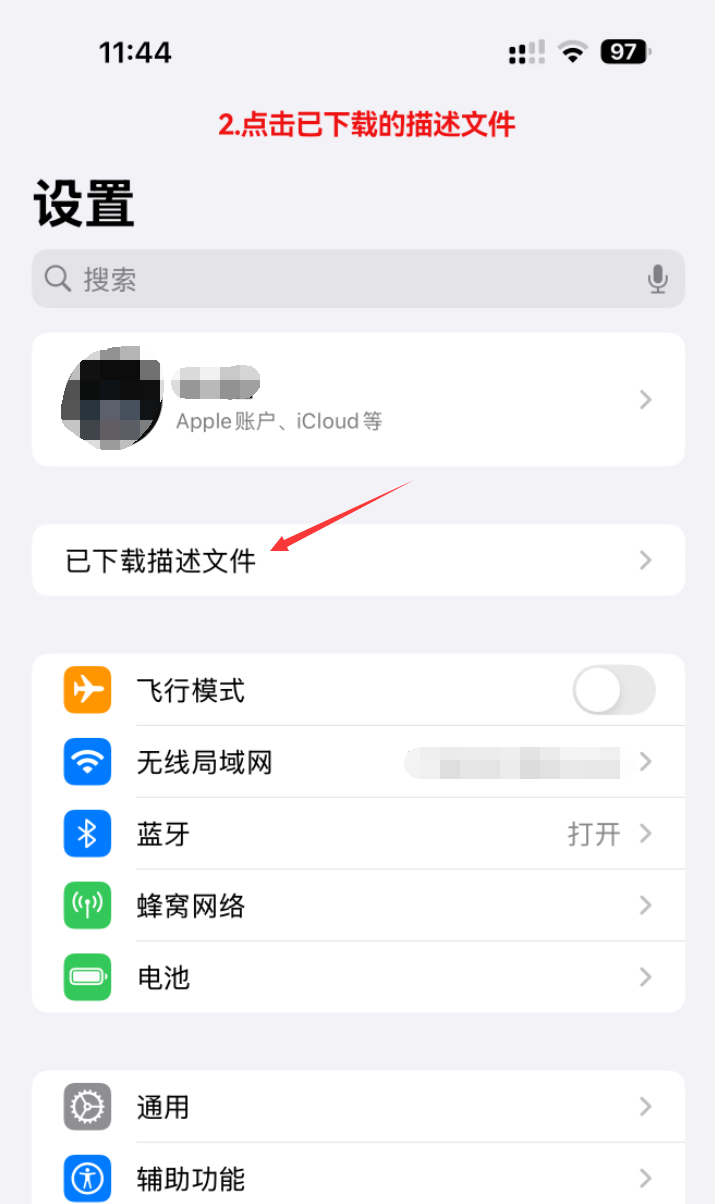Open 蓝牙 settings
This screenshot has height=1204, width=715.
coord(358,834)
